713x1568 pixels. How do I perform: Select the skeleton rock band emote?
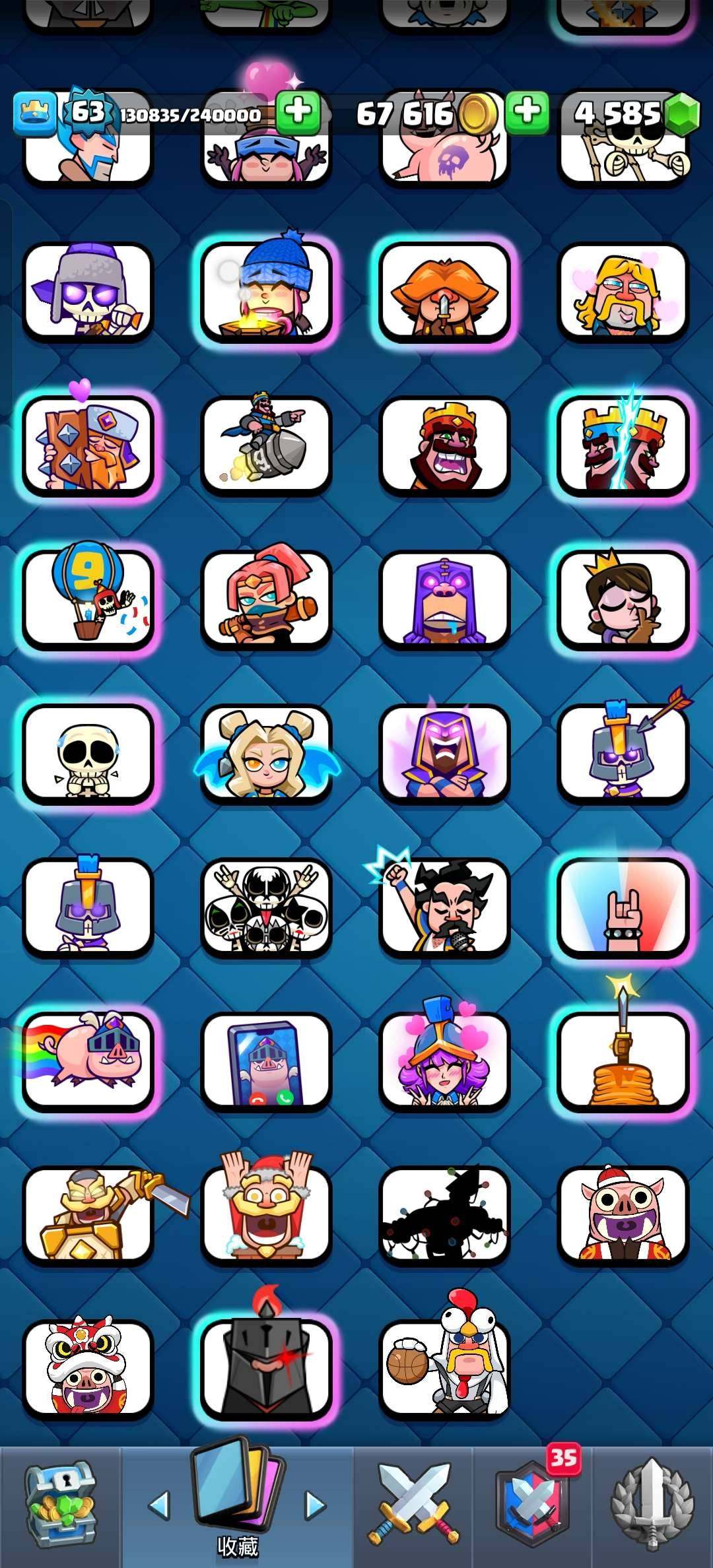click(266, 907)
